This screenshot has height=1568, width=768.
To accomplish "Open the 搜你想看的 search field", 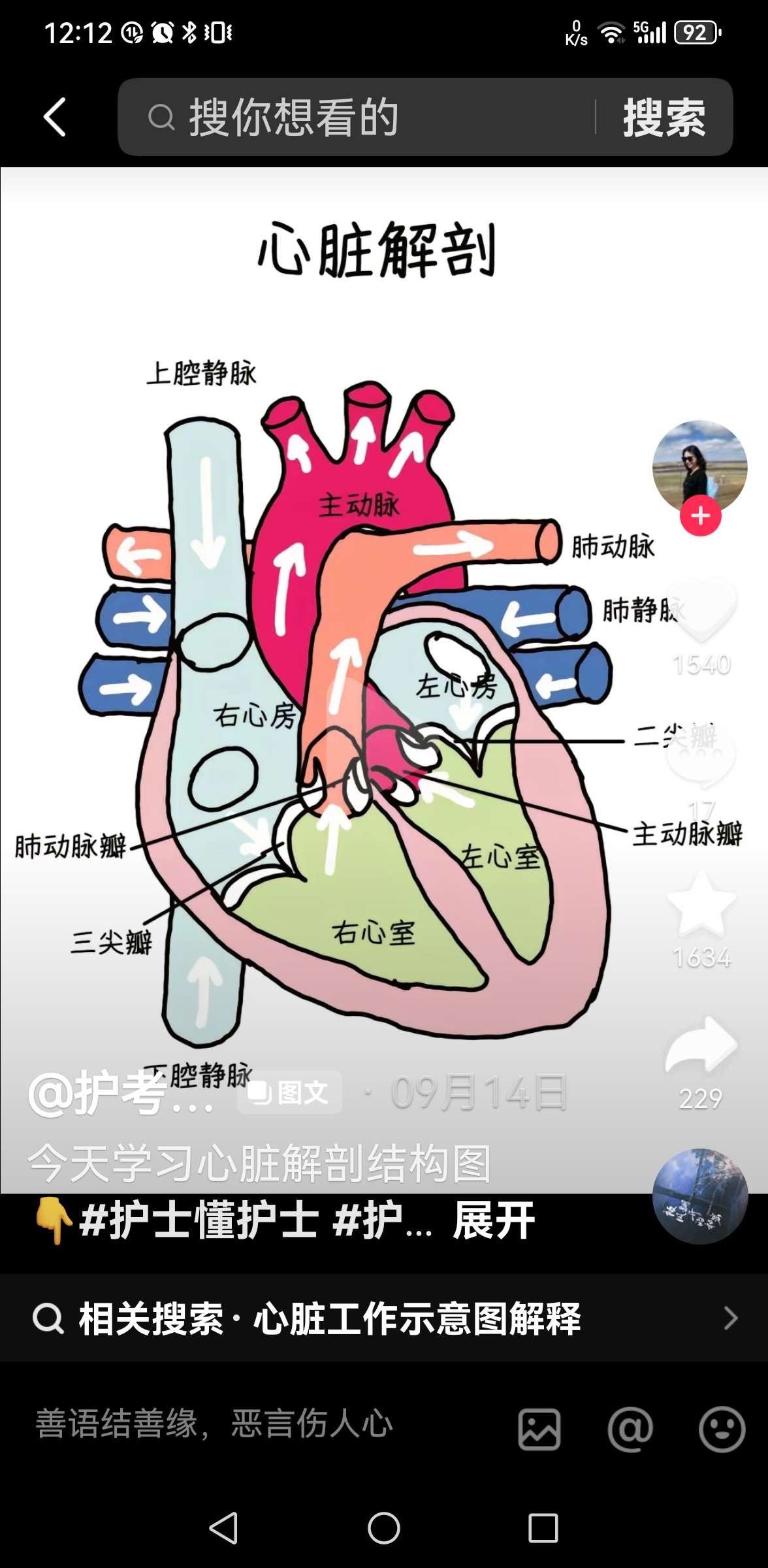I will [366, 118].
